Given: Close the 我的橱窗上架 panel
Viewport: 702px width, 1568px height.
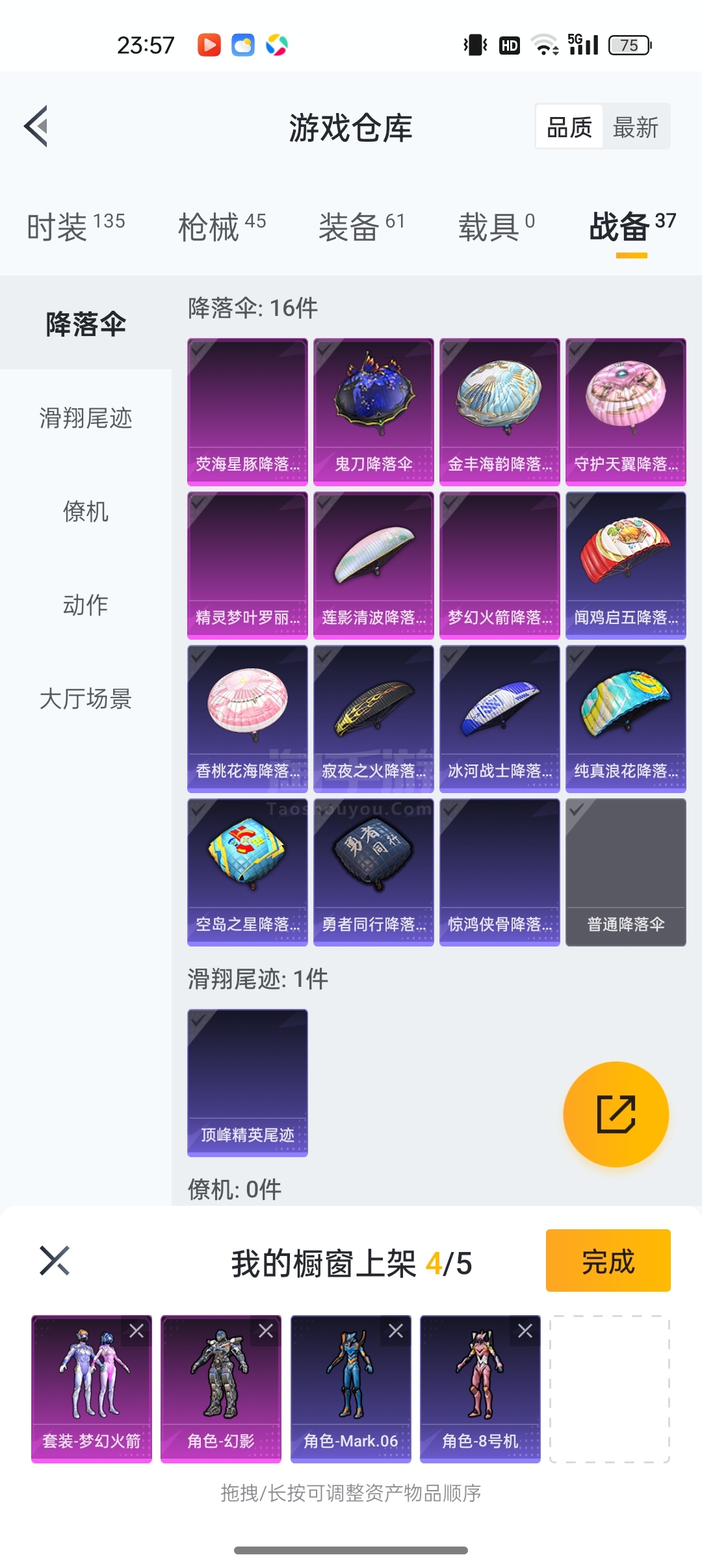Looking at the screenshot, I should click(55, 1261).
